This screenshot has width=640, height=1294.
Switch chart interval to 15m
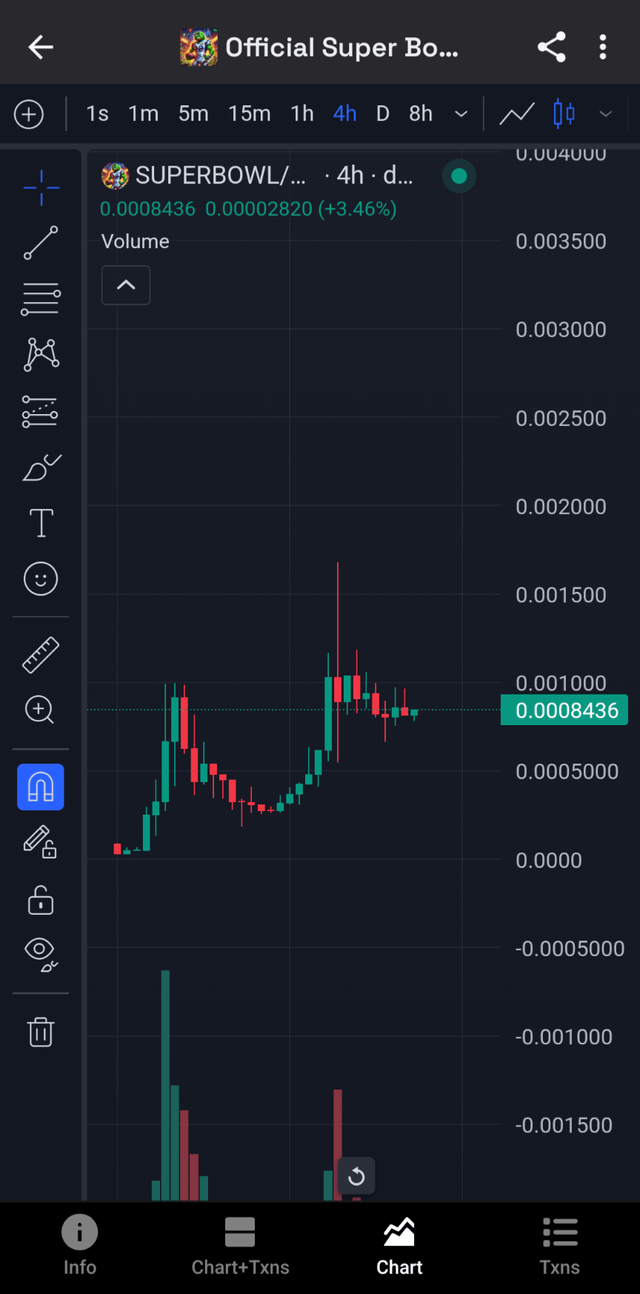pyautogui.click(x=249, y=114)
